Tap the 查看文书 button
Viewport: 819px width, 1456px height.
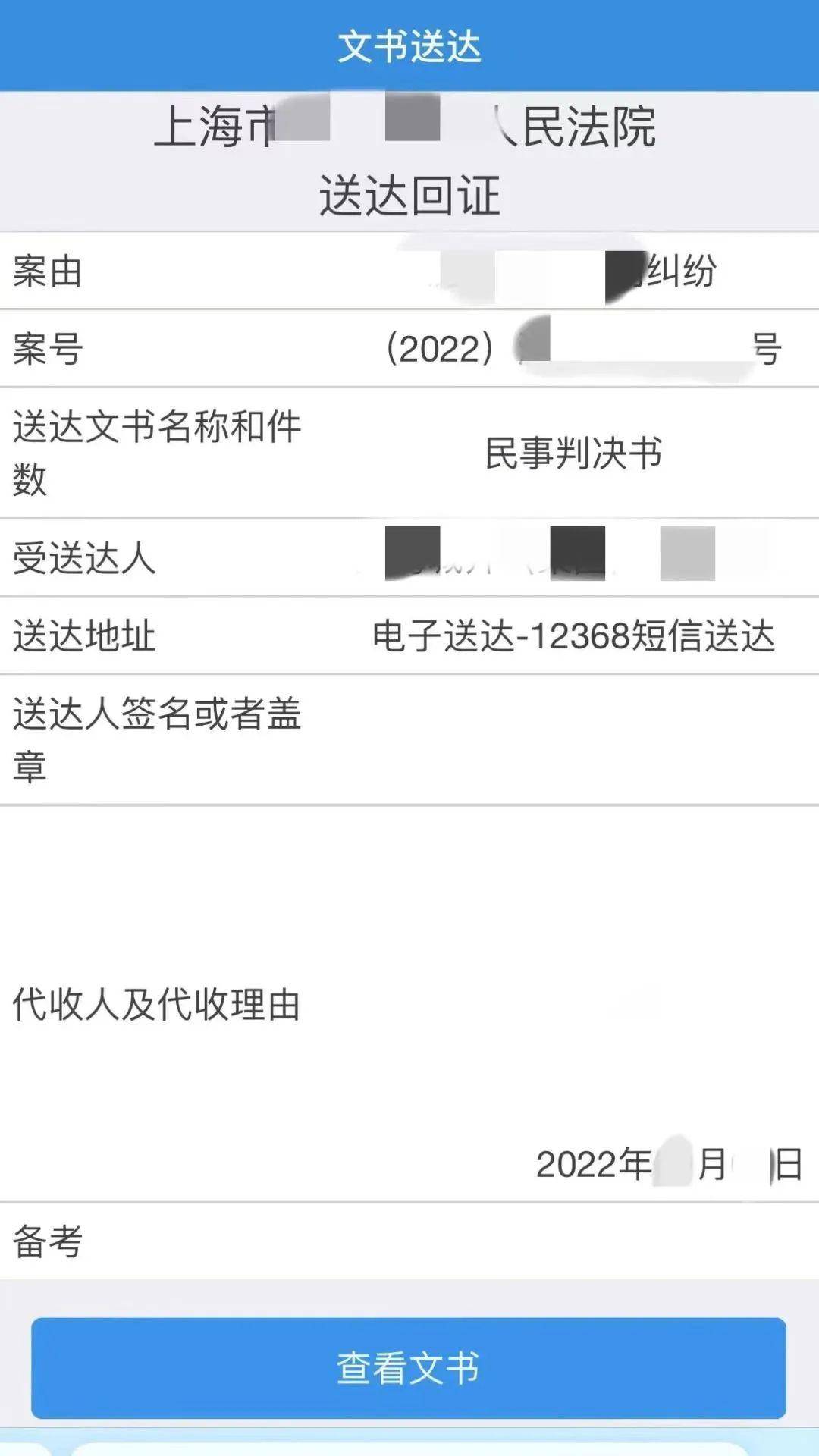(x=409, y=1368)
